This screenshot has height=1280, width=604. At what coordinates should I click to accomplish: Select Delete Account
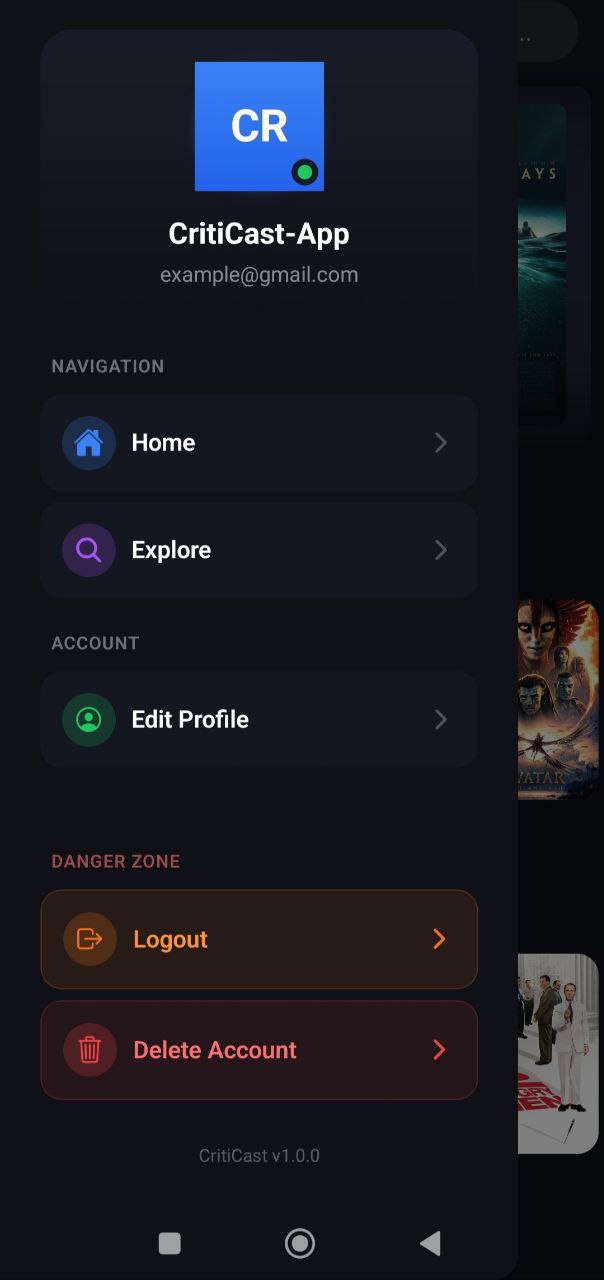click(x=258, y=1050)
